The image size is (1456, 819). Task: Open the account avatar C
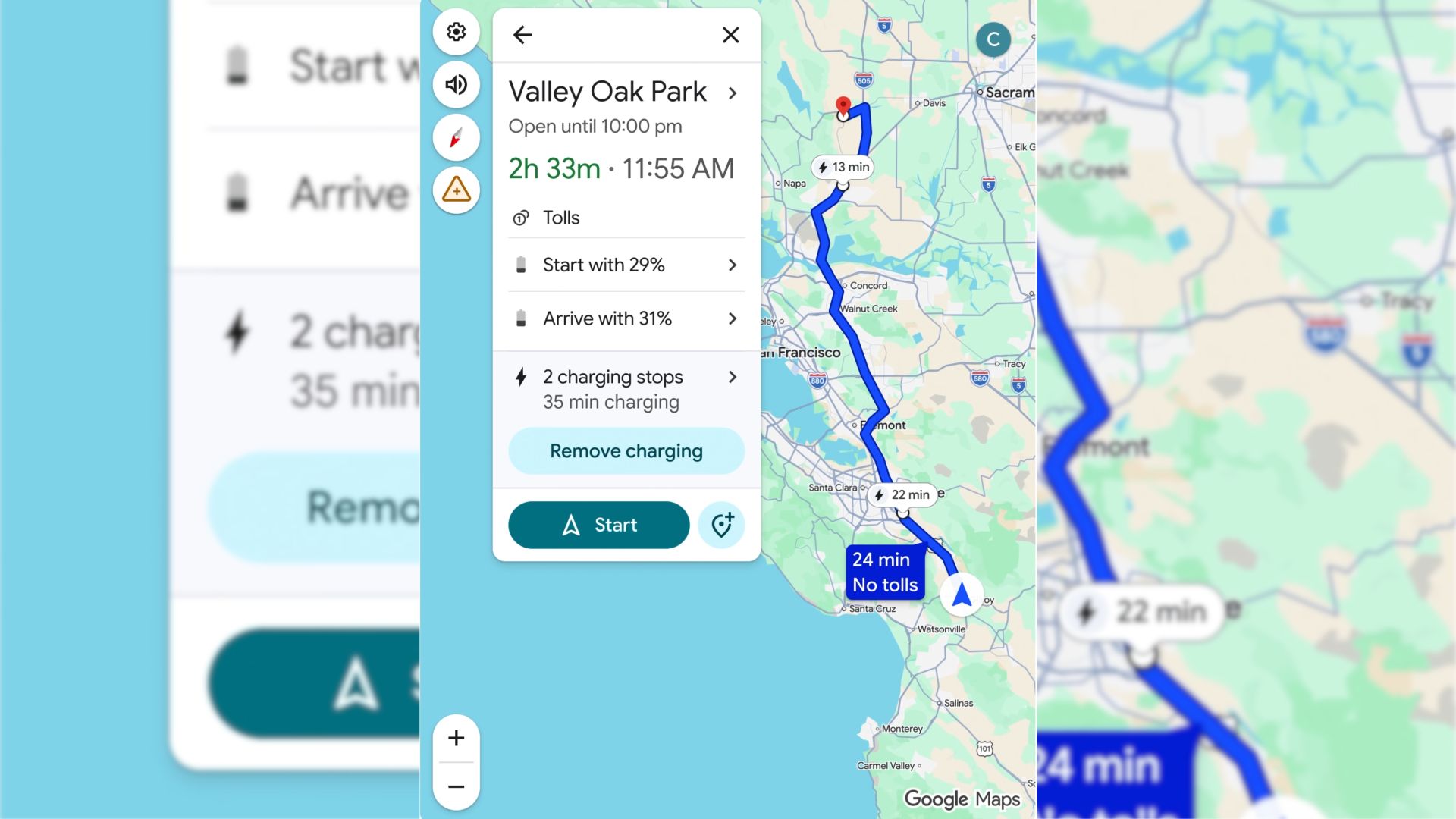[993, 39]
